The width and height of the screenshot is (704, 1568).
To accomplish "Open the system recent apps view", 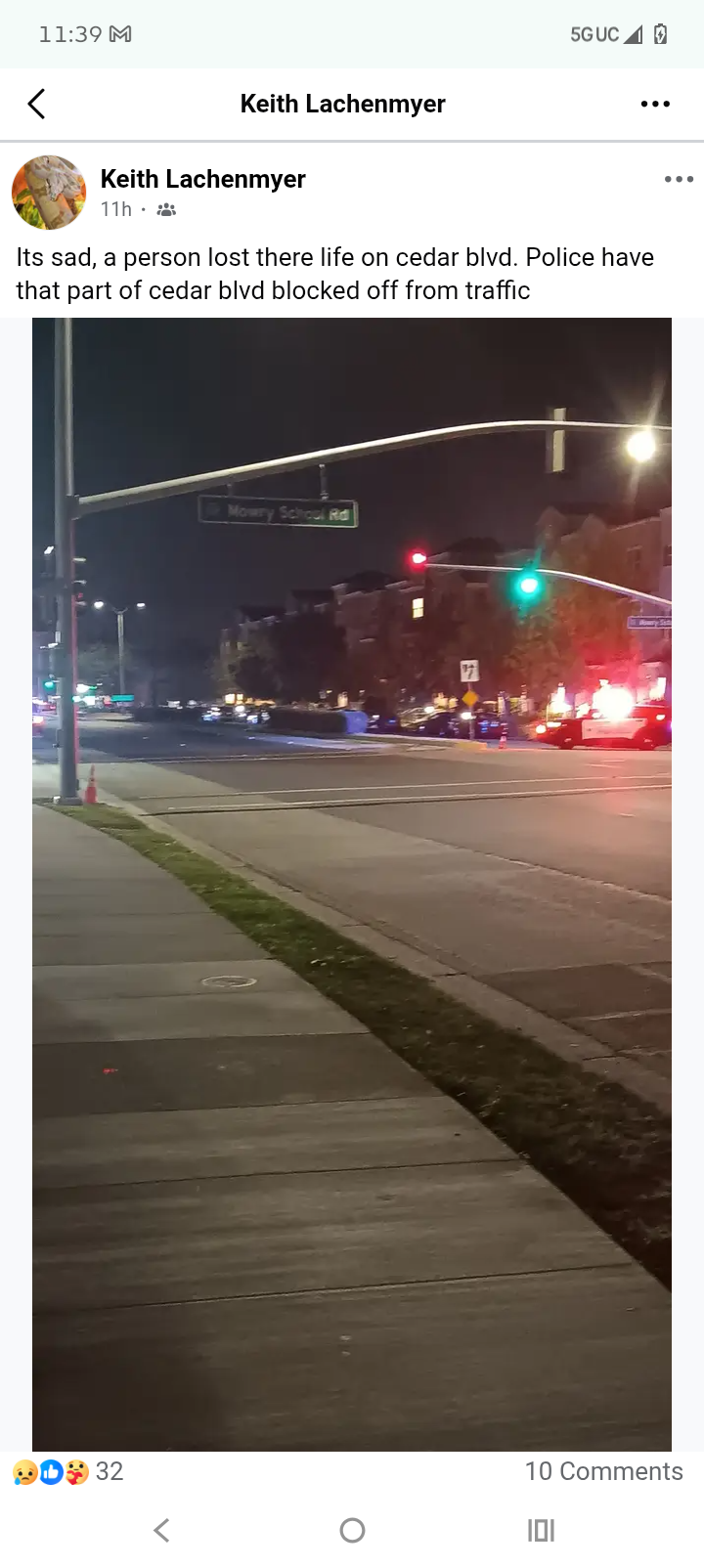I will [541, 1530].
